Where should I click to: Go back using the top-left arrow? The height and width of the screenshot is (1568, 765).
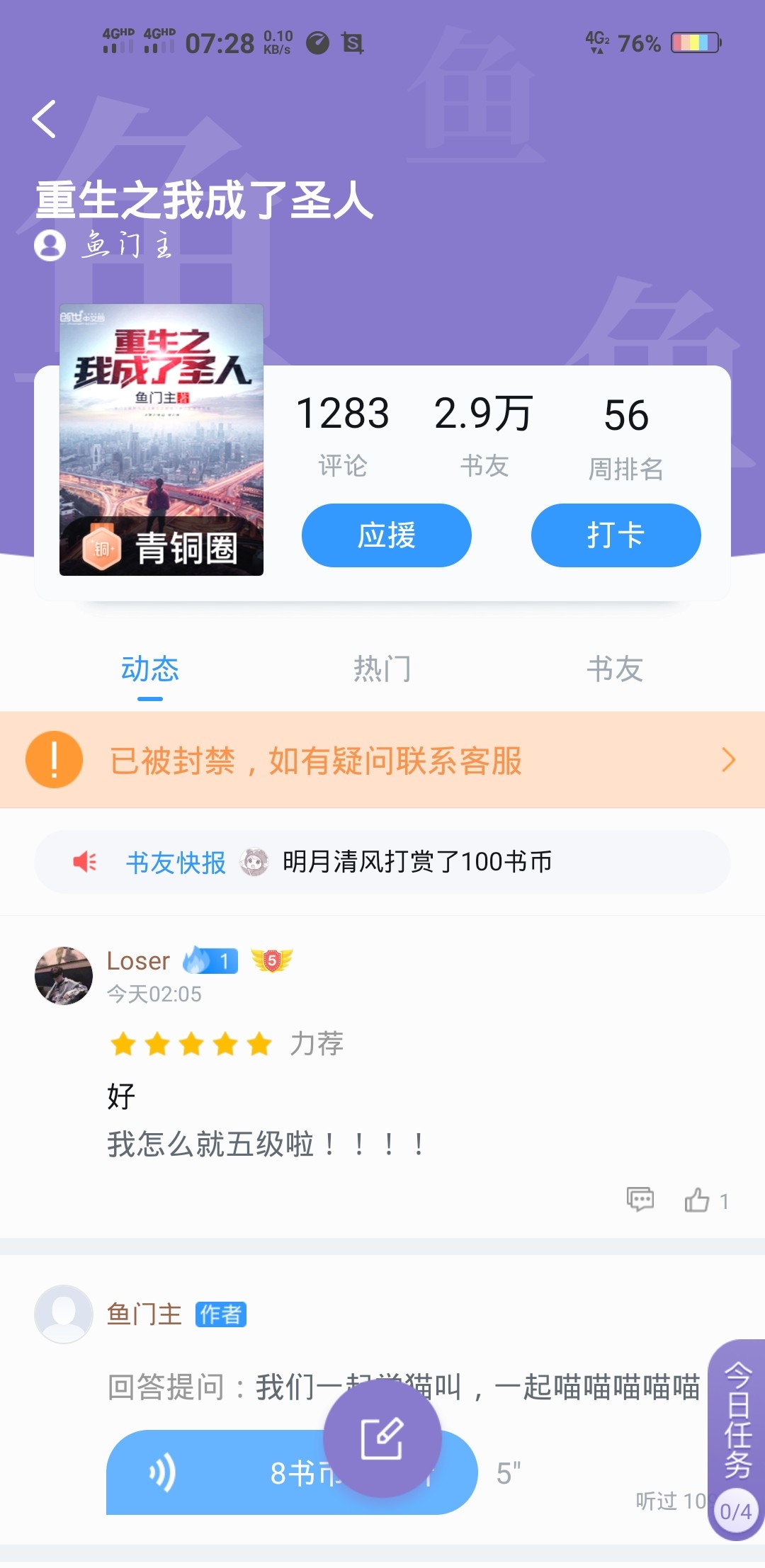click(44, 119)
